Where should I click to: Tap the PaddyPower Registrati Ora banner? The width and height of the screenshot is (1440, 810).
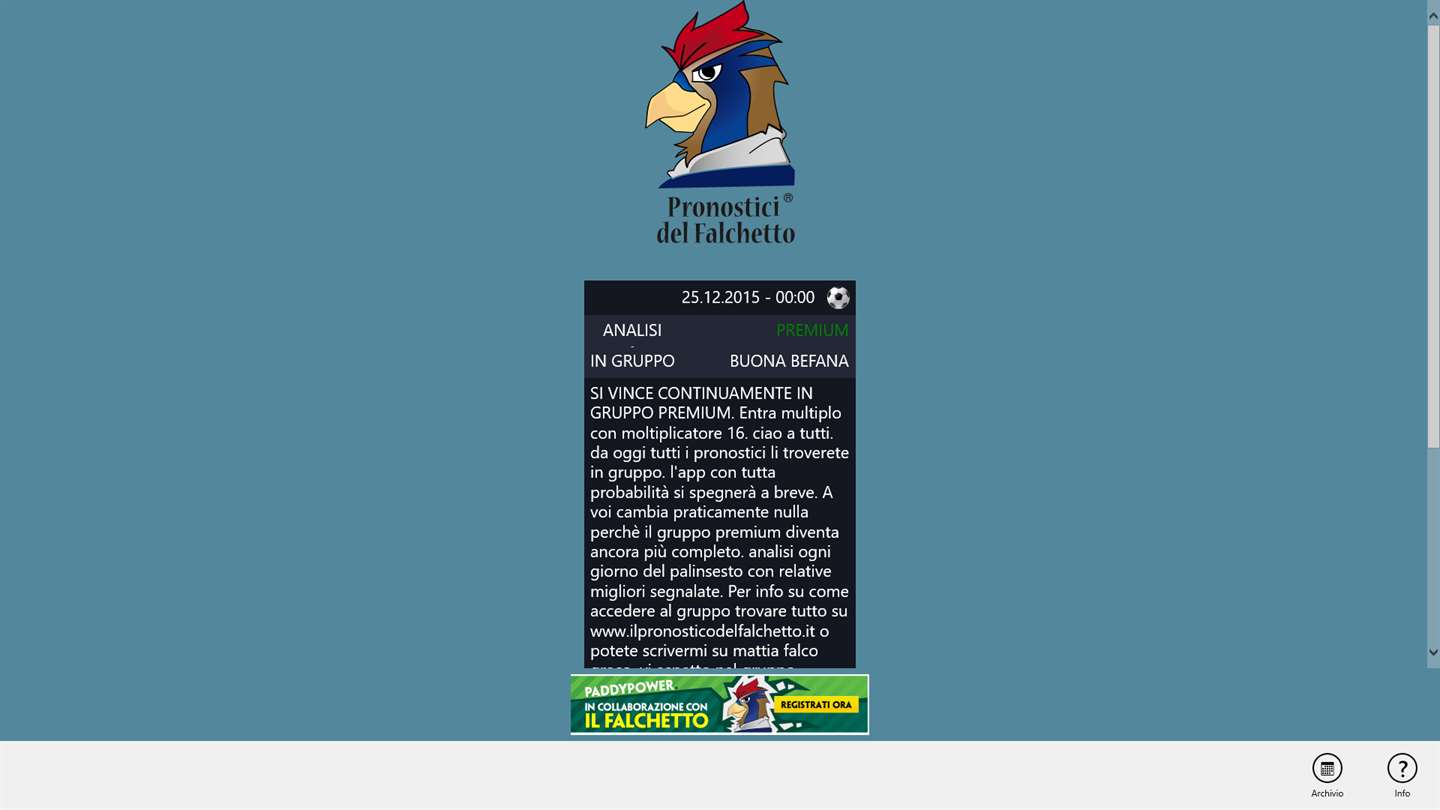[x=719, y=704]
